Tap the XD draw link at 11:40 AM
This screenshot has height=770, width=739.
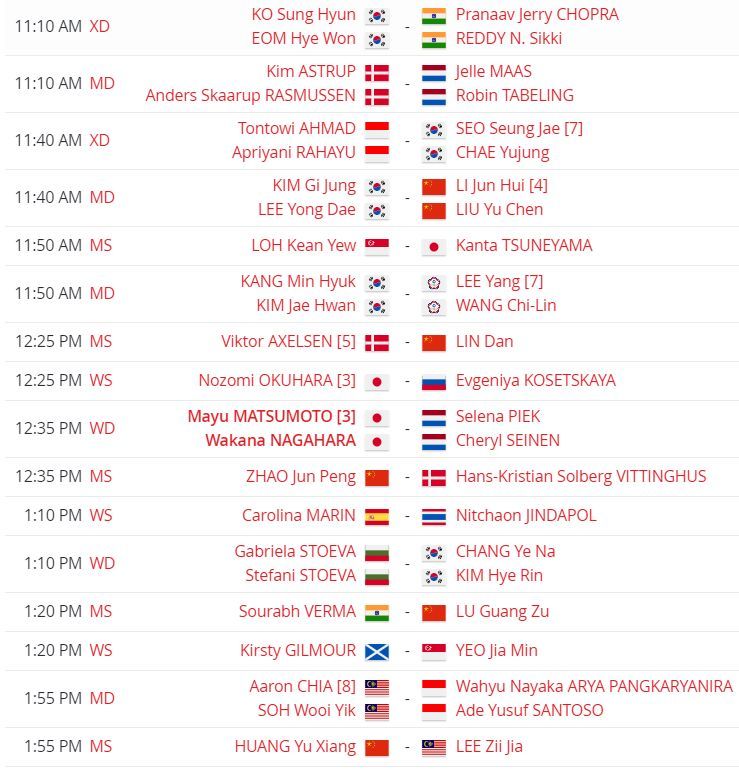point(100,141)
